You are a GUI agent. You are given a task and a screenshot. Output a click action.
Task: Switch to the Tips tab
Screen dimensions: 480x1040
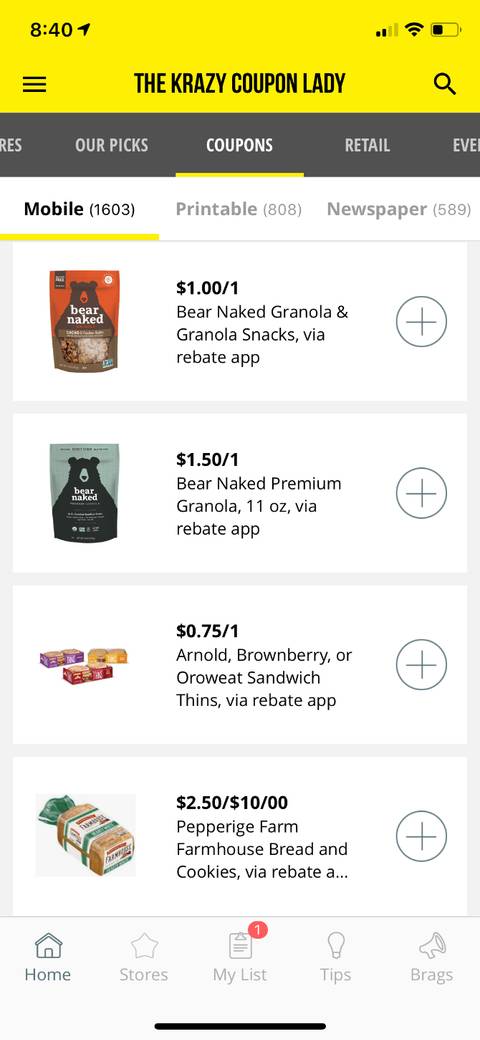335,957
